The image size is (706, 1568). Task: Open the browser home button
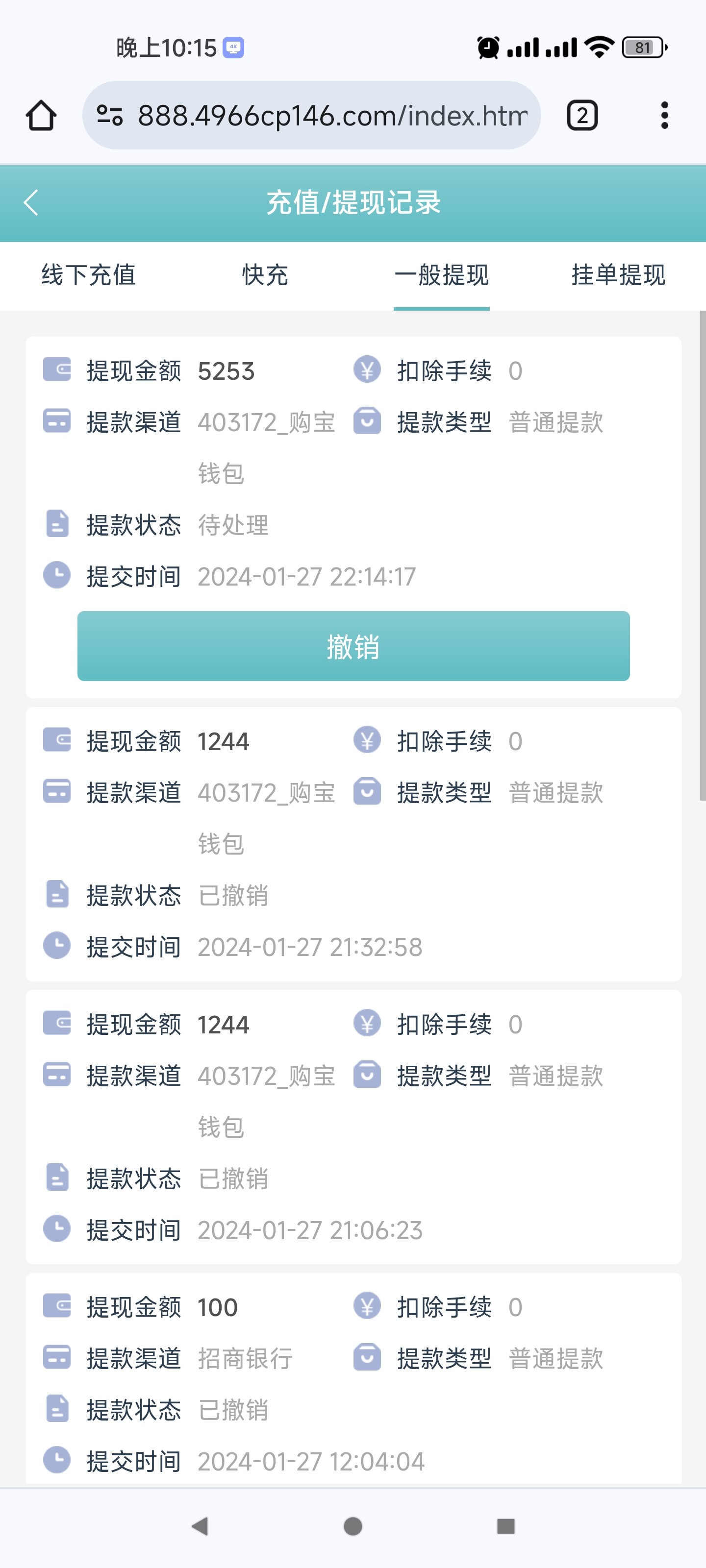41,116
